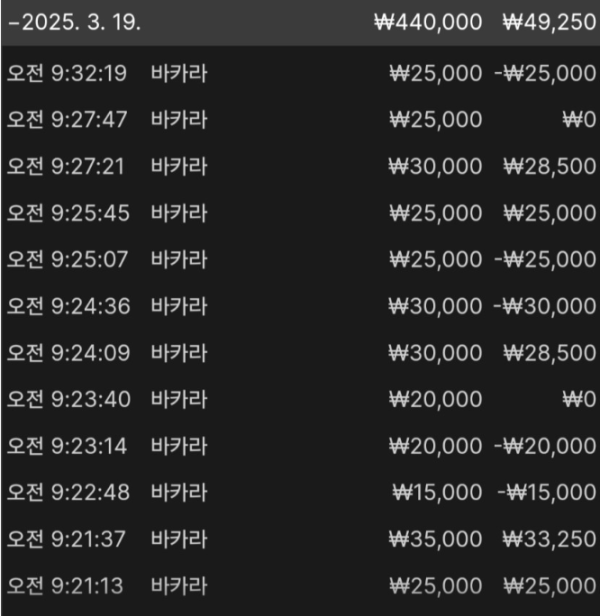Select the 오전 9:25:45 바카라 entry
600x616 pixels.
coord(300,212)
